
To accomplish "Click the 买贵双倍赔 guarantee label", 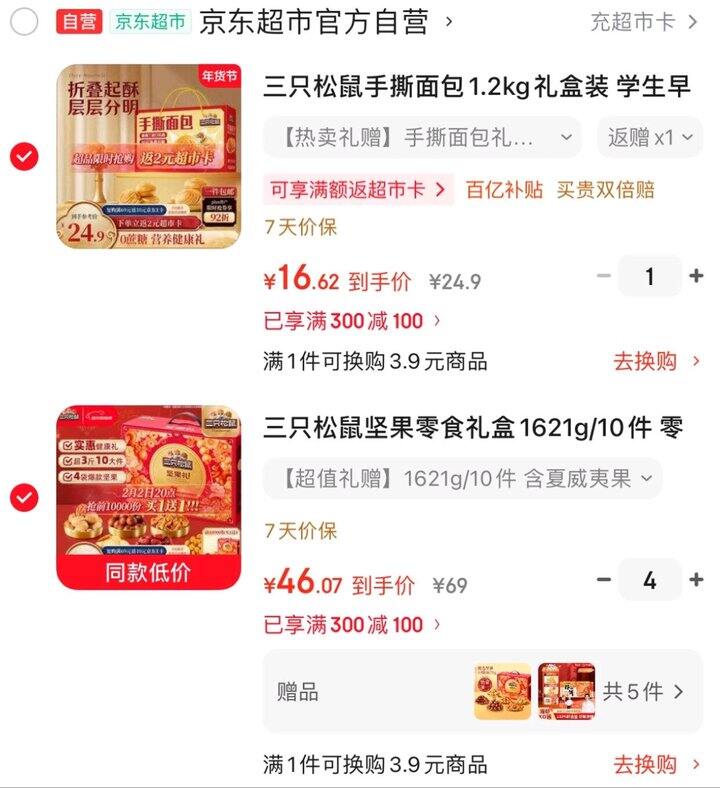I will [605, 190].
